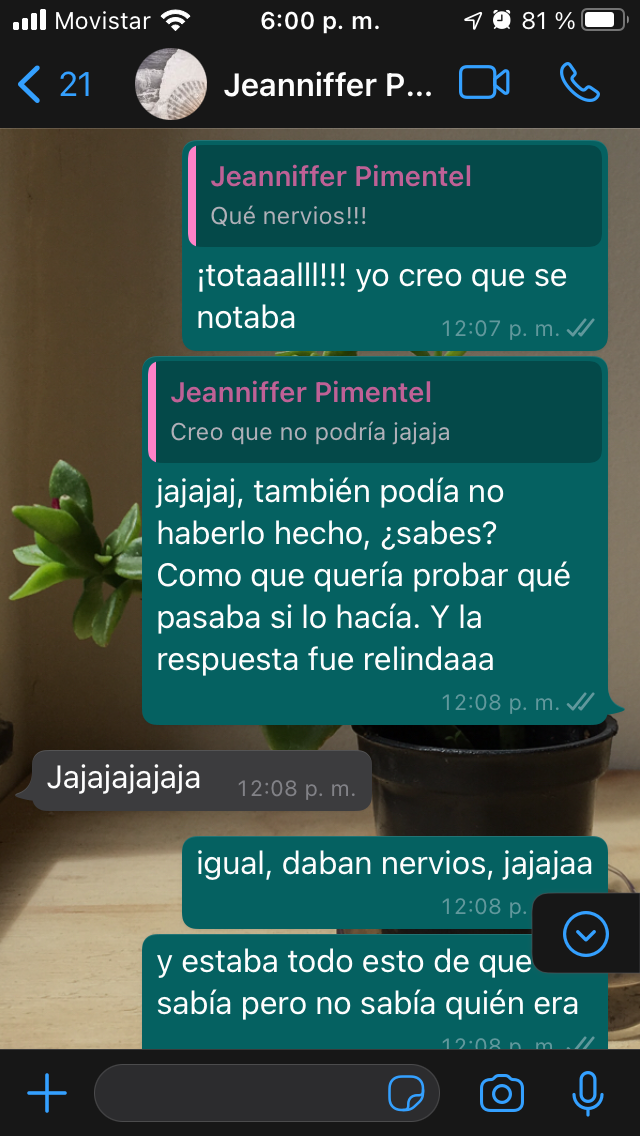Open the sticker picker
The height and width of the screenshot is (1136, 640).
click(x=406, y=1094)
